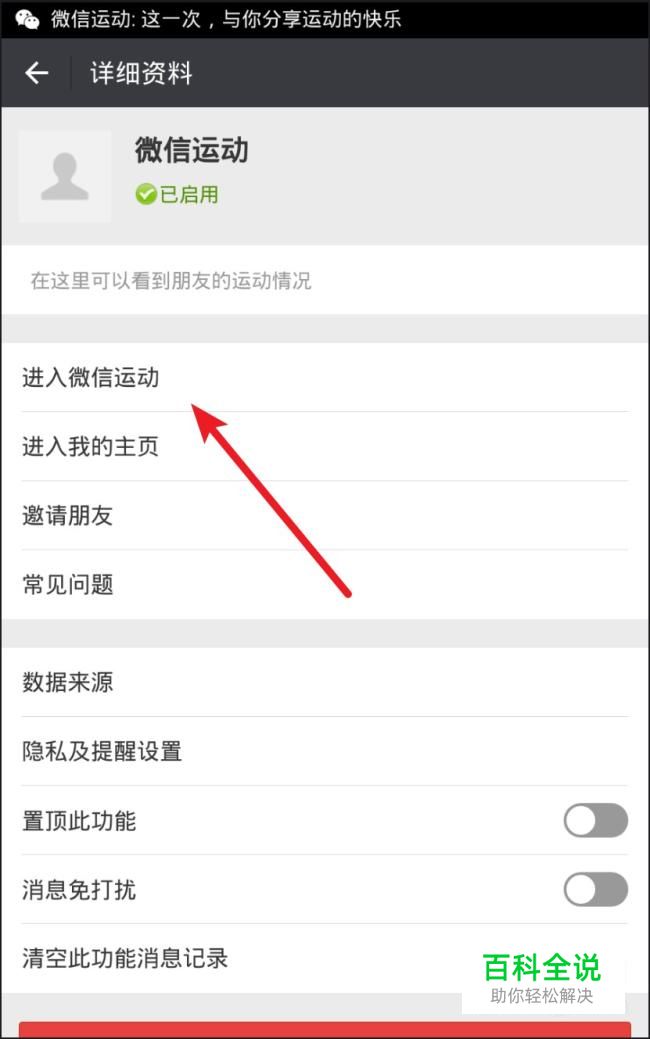Open 进入我的主页
Screen dimensions: 650x1039
point(325,446)
